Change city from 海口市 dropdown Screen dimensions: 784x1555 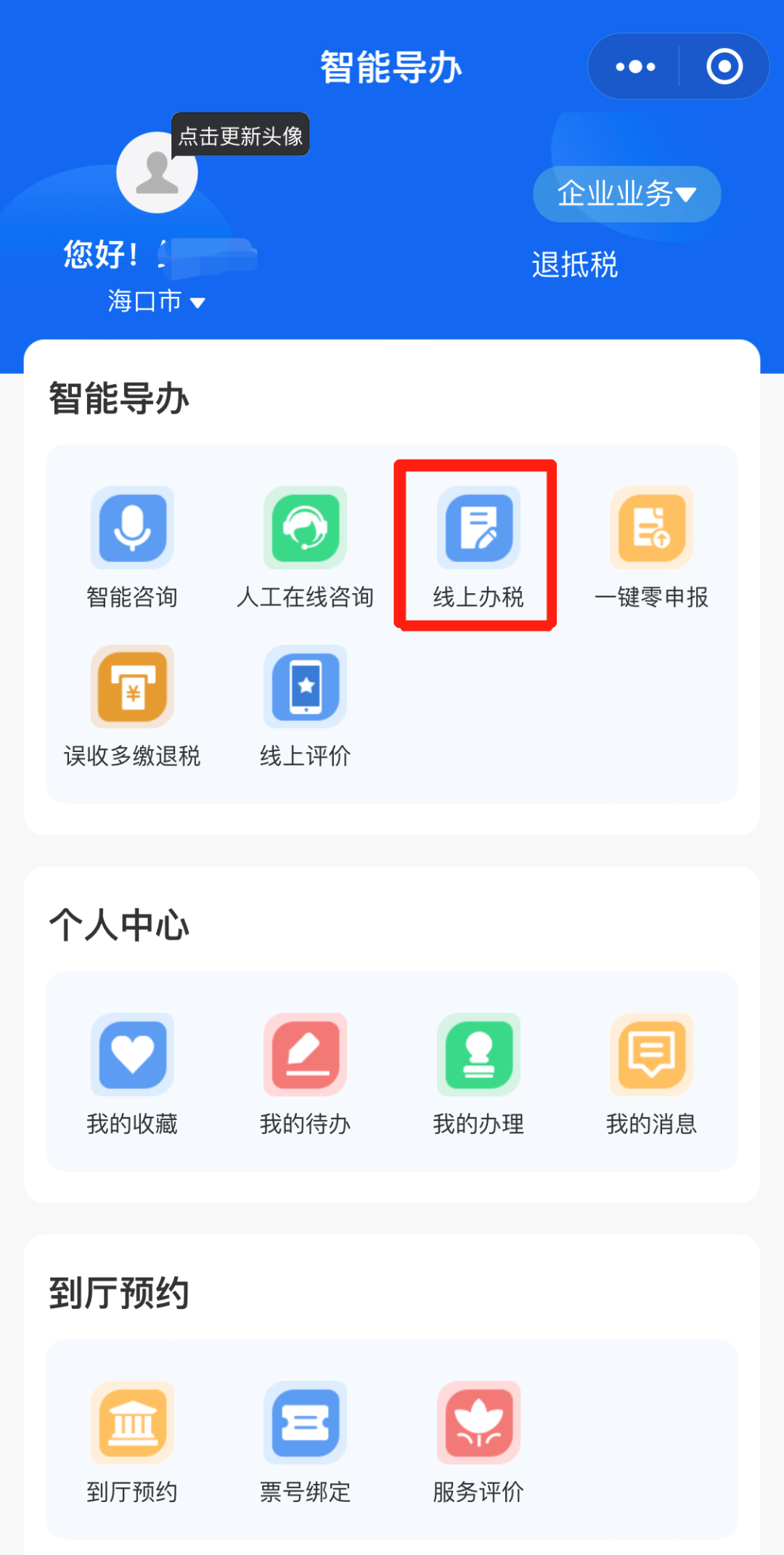coord(156,301)
